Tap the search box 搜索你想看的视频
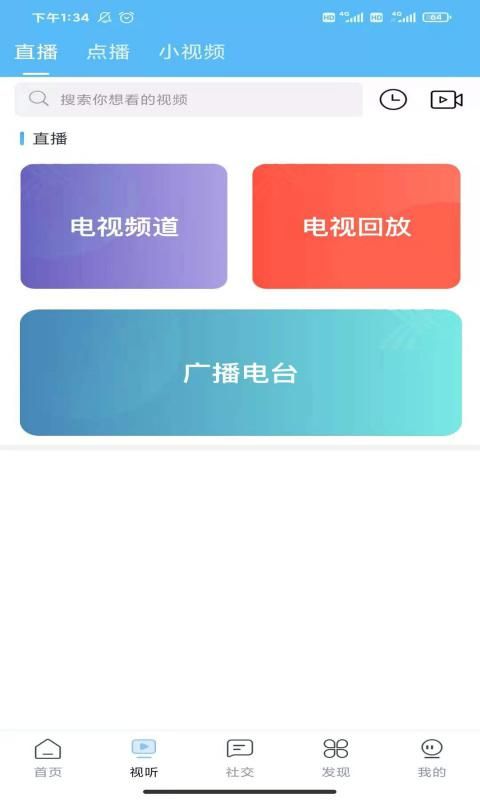This screenshot has width=480, height=800. 188,99
